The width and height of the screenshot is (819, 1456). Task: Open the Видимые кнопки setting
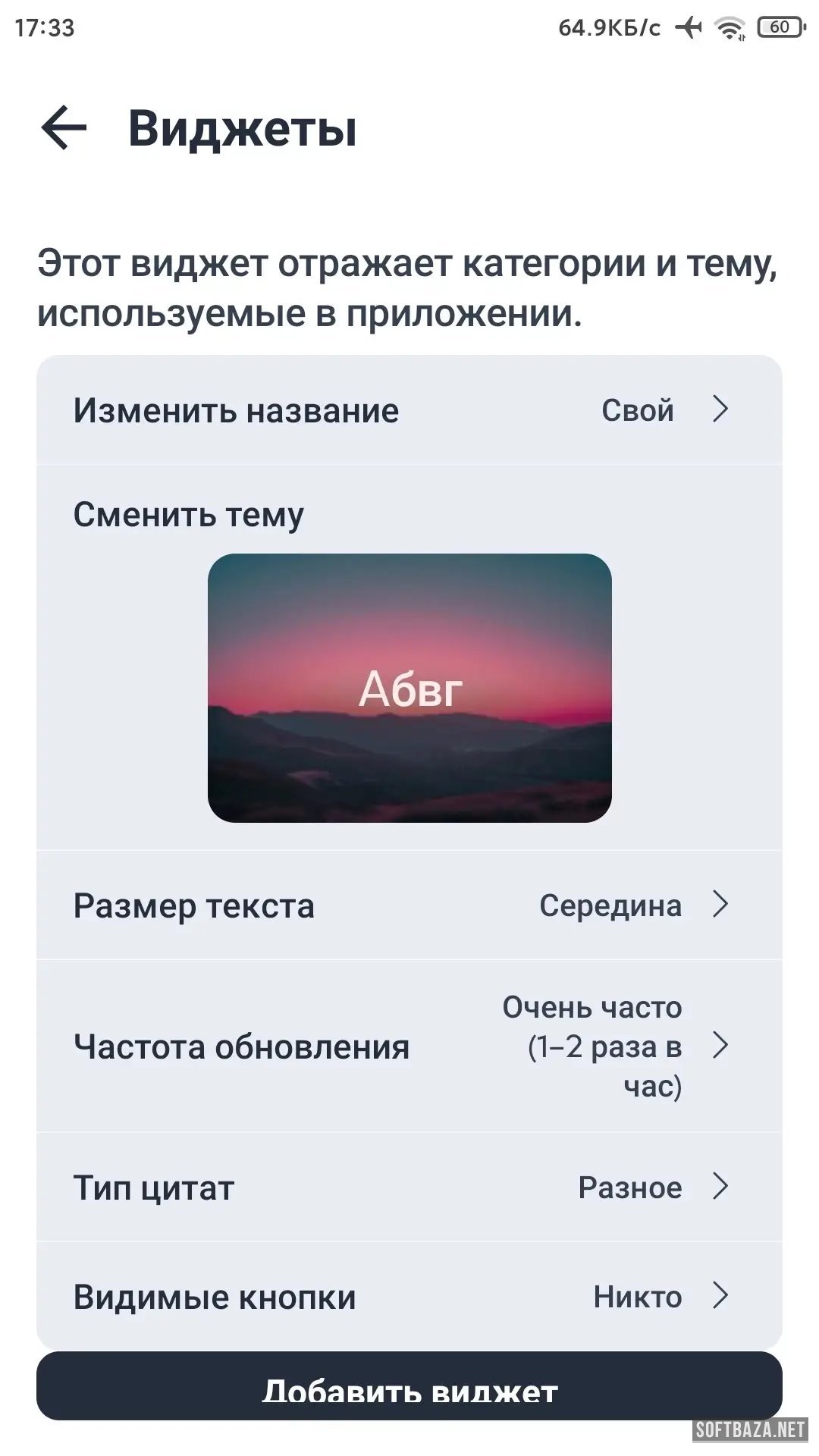[x=409, y=1296]
